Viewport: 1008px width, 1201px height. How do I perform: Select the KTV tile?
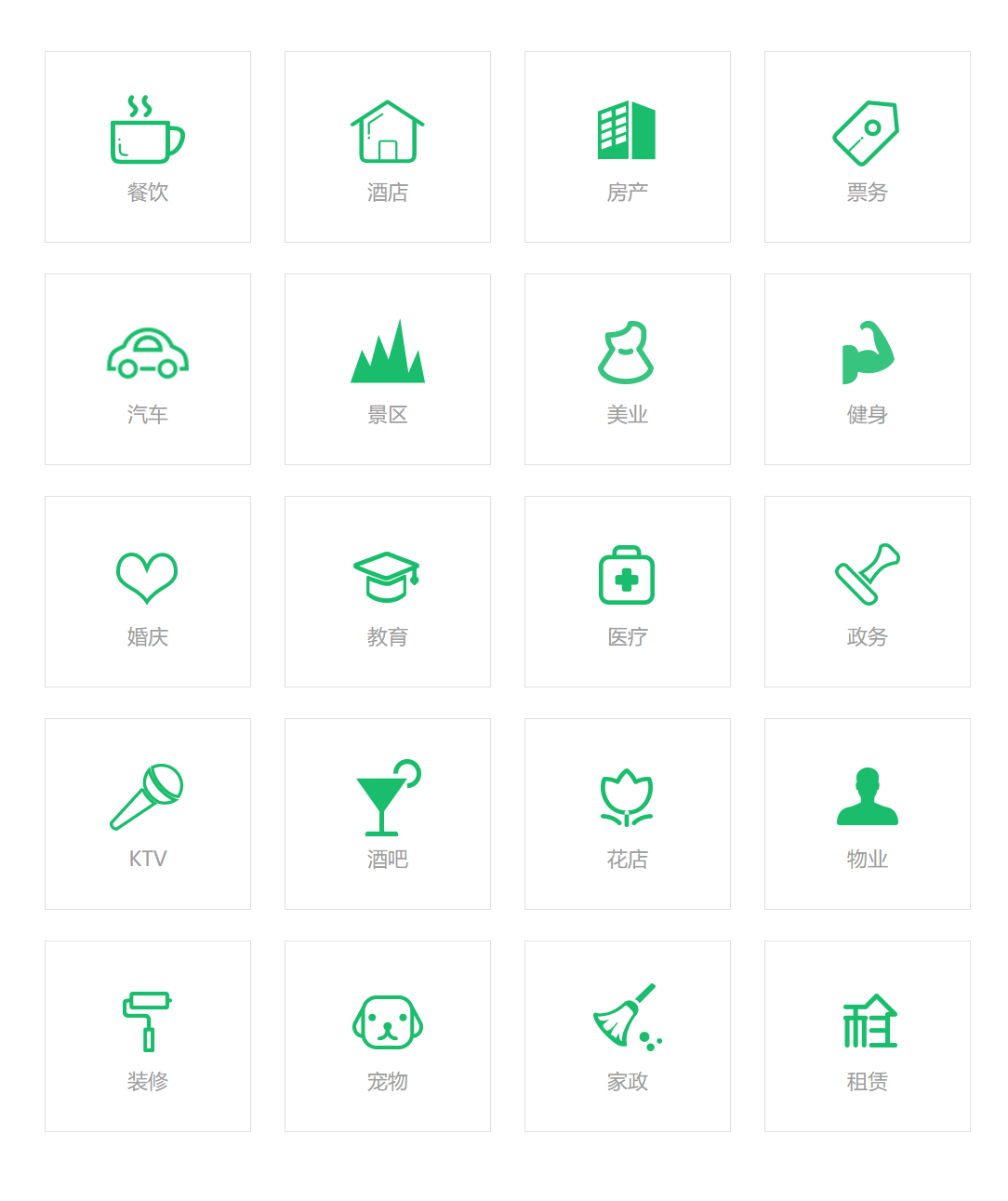click(148, 814)
